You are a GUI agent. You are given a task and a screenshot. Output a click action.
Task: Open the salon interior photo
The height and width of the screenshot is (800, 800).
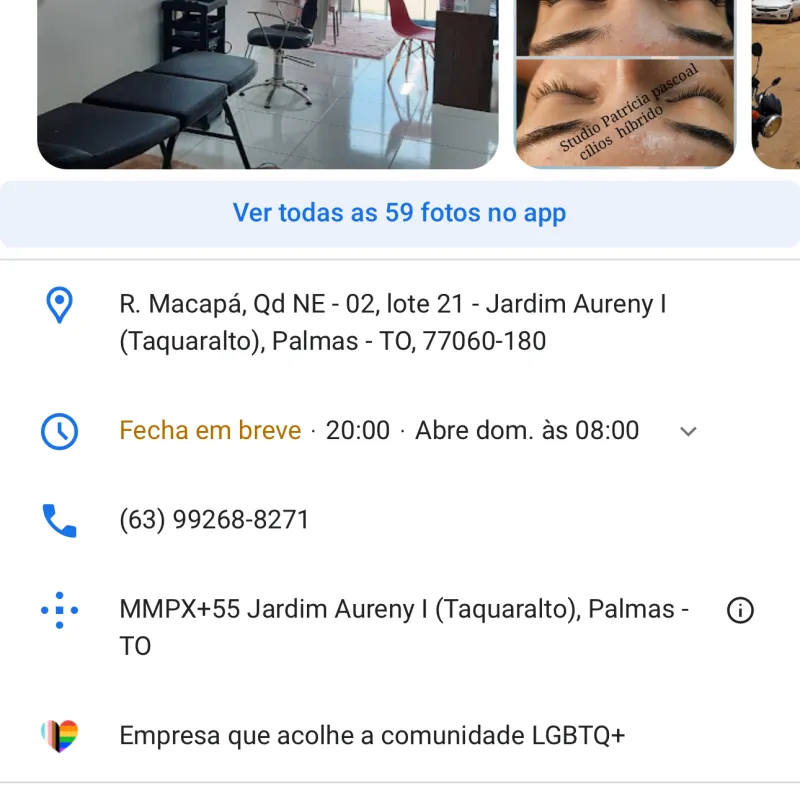click(x=267, y=80)
